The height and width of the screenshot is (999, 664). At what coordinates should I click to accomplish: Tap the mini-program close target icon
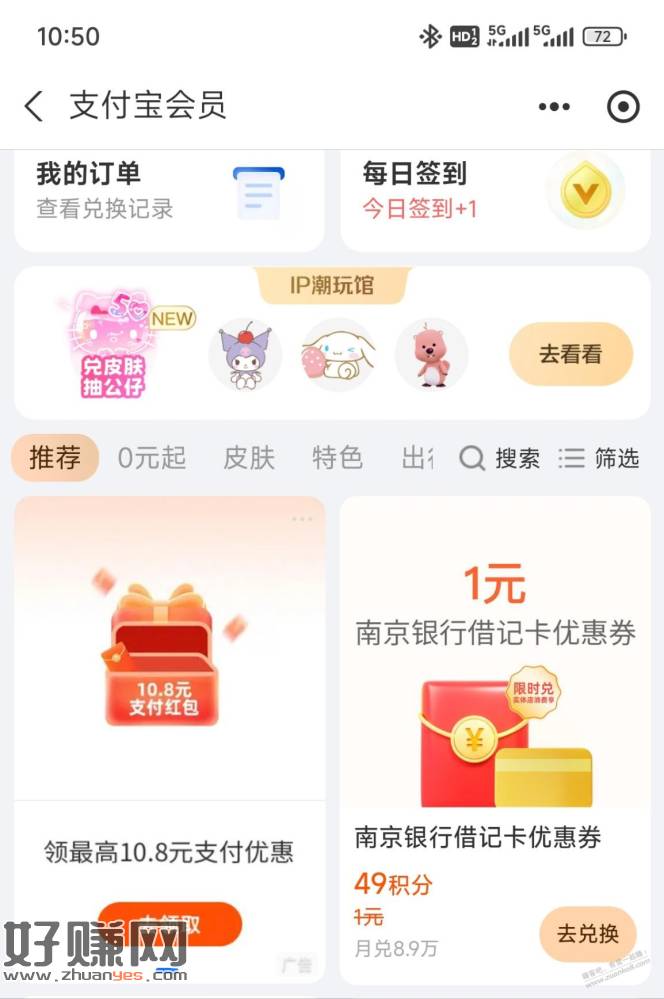(622, 107)
